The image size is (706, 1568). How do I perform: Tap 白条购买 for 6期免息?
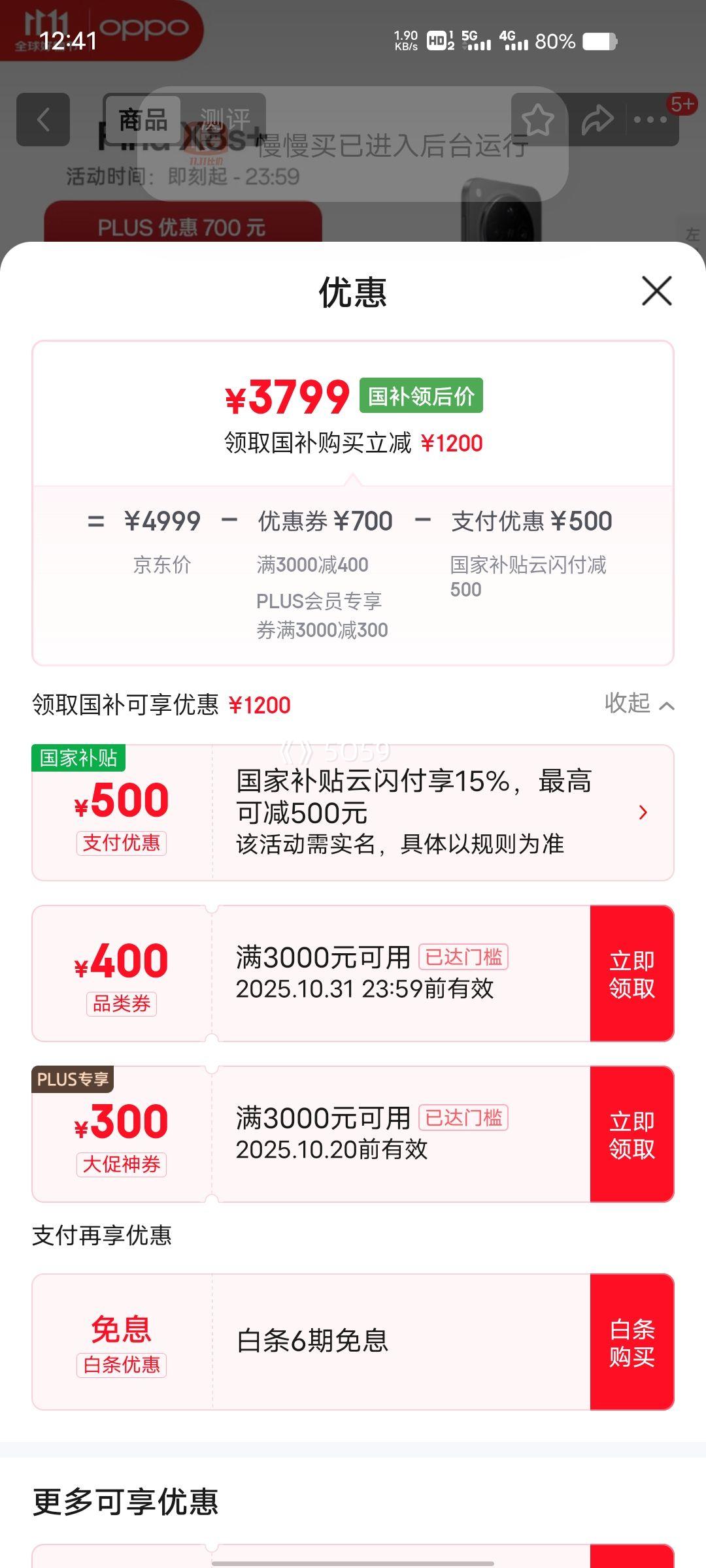coord(631,1342)
